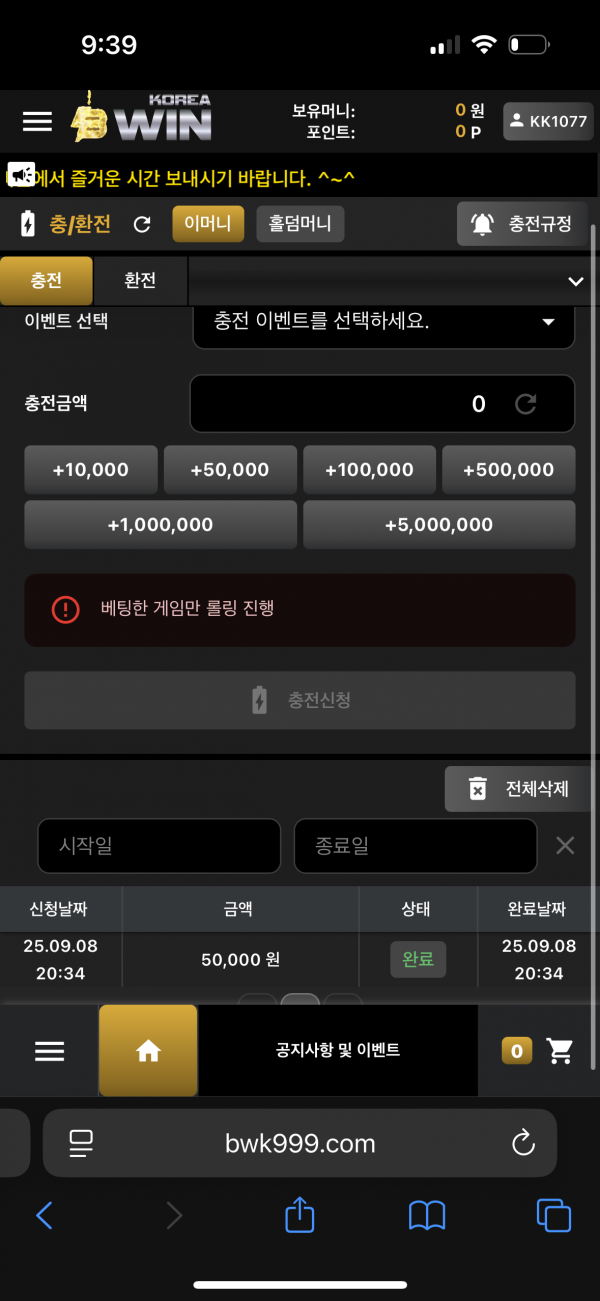The image size is (600, 1301).
Task: Expand the 충전 이벤트 selection dropdown
Action: click(x=383, y=322)
